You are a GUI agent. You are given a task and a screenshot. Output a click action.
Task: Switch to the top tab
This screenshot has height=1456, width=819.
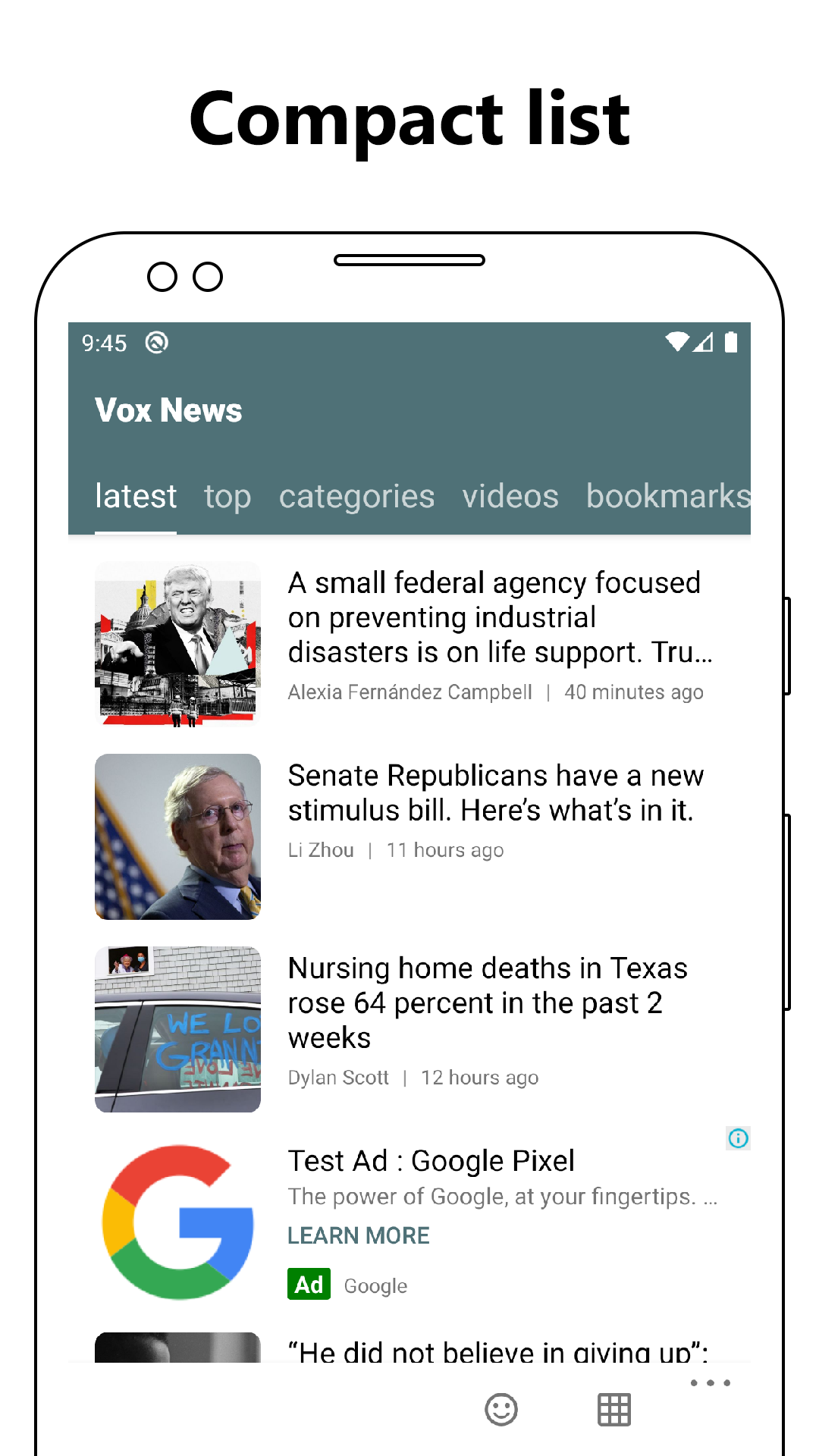pyautogui.click(x=227, y=497)
